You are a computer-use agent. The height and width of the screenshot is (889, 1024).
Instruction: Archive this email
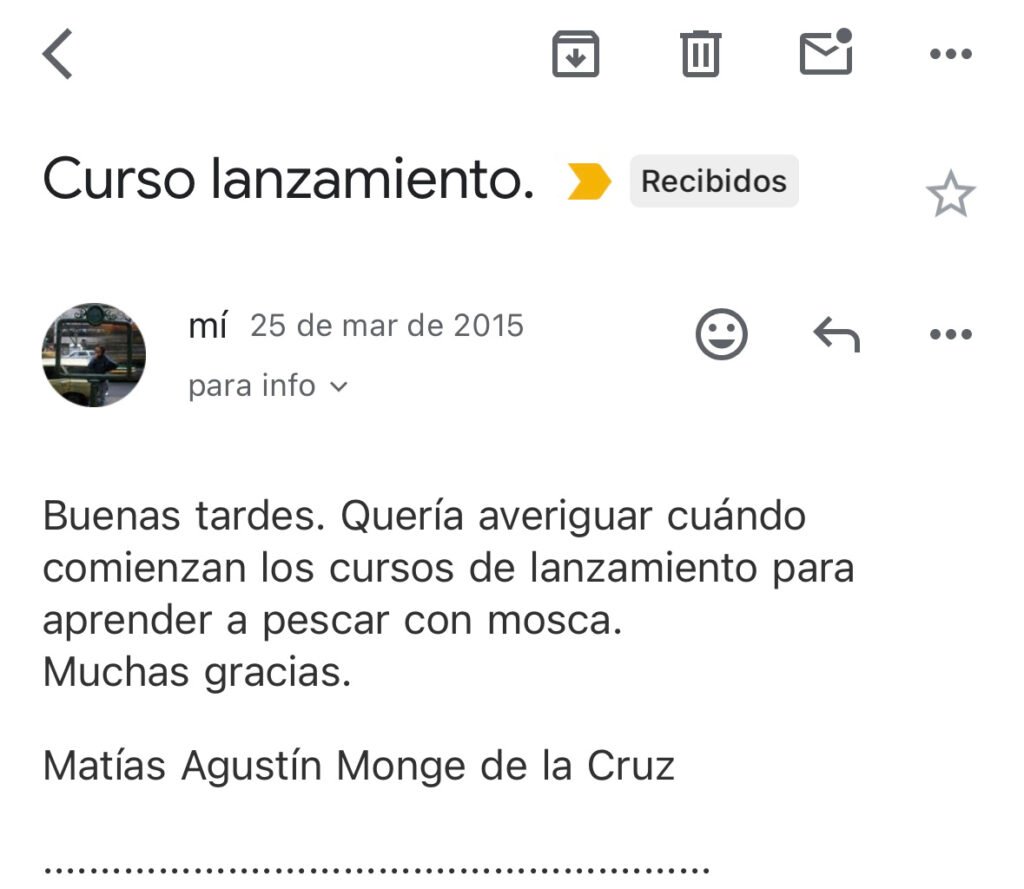[575, 54]
